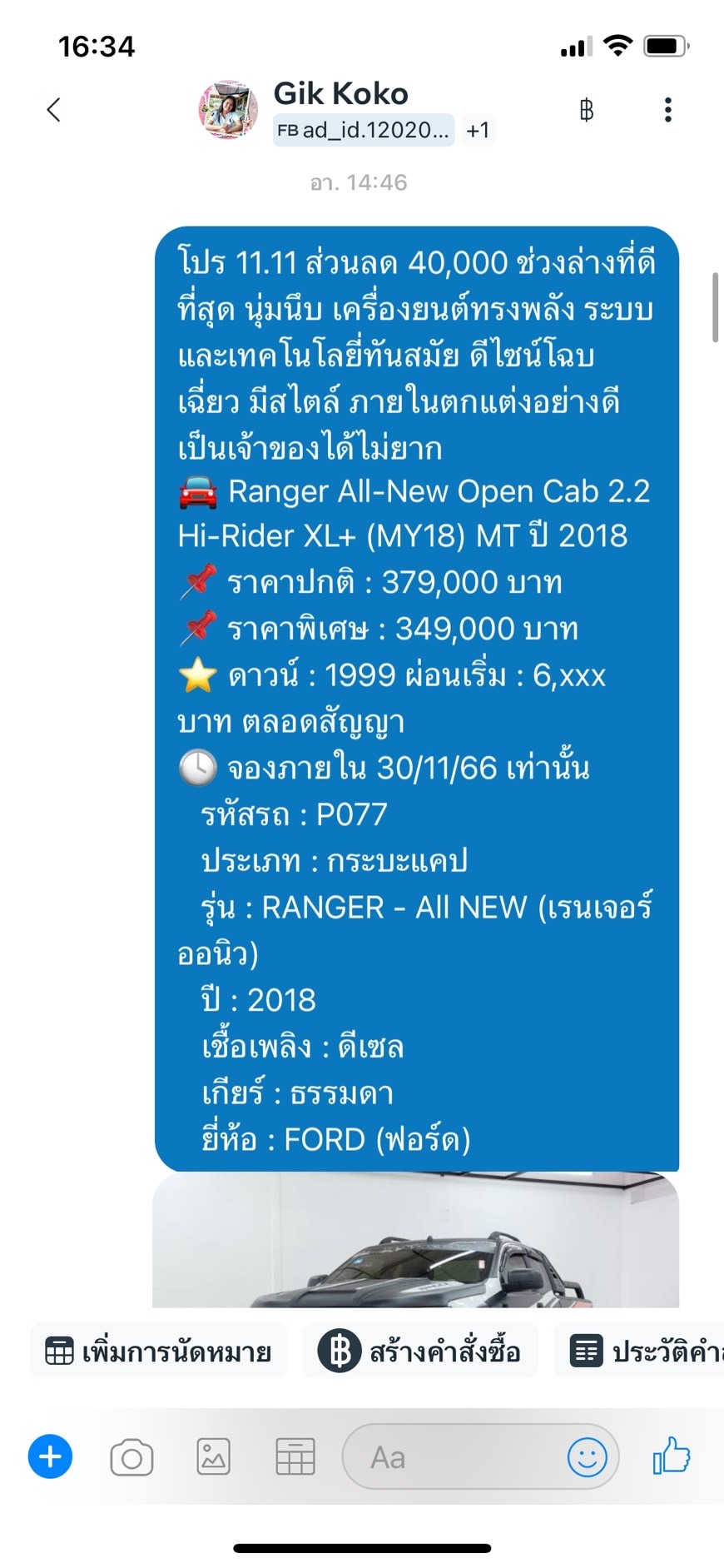The height and width of the screenshot is (1568, 724).
Task: Show the +1 extra labels
Action: pos(478,130)
